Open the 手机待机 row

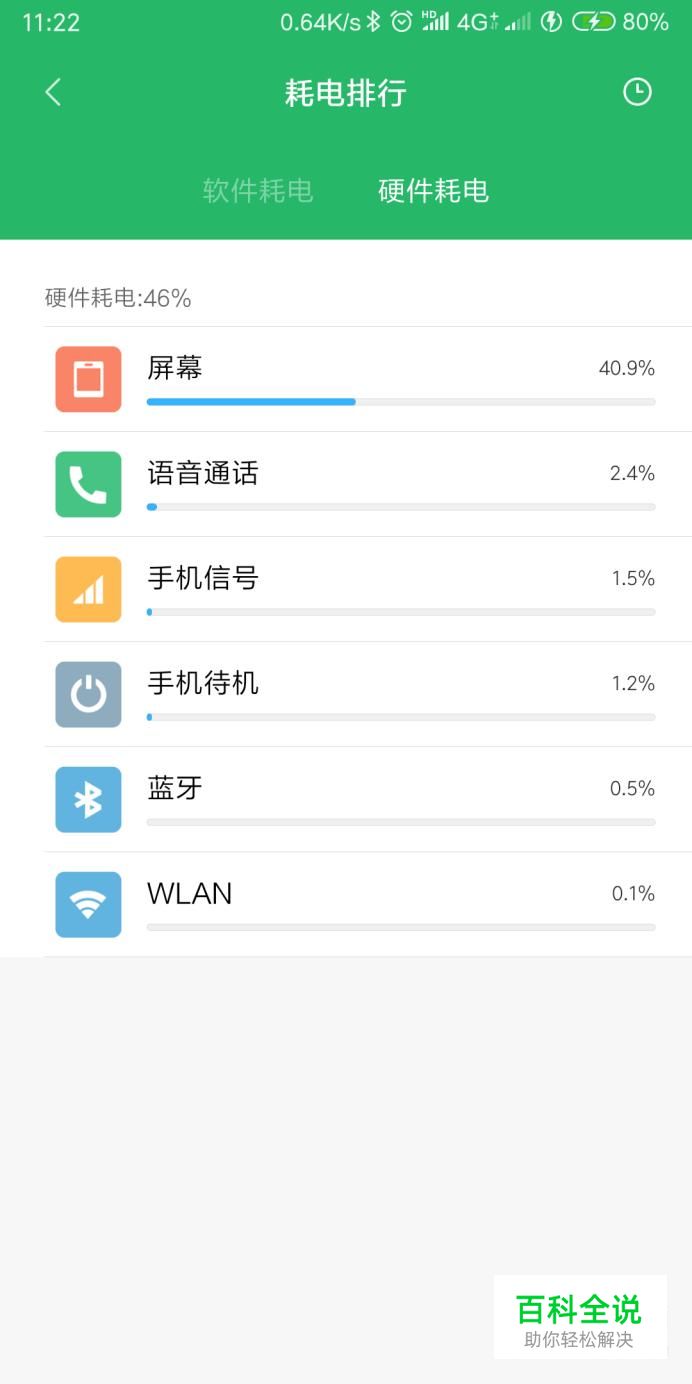click(x=368, y=694)
